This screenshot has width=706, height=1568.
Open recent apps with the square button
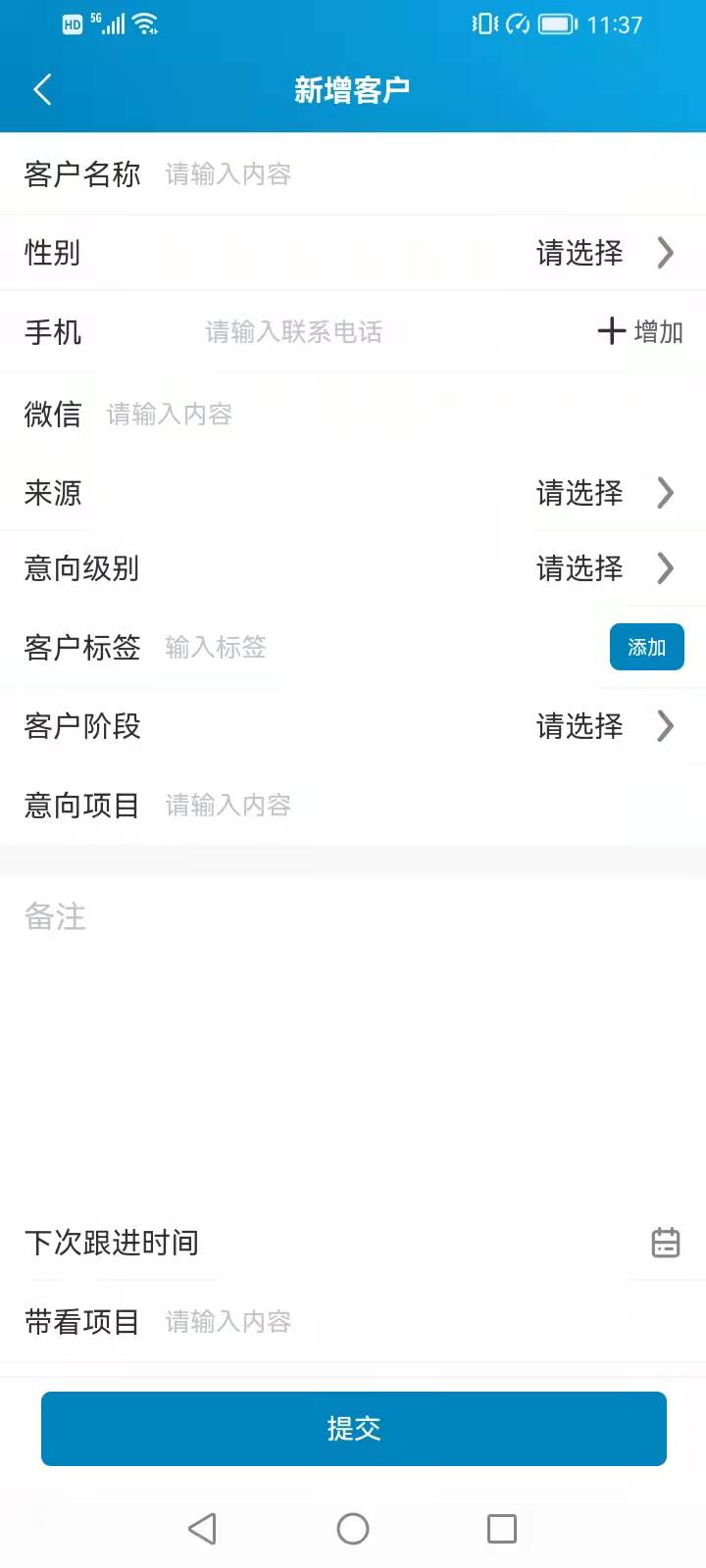503,1528
